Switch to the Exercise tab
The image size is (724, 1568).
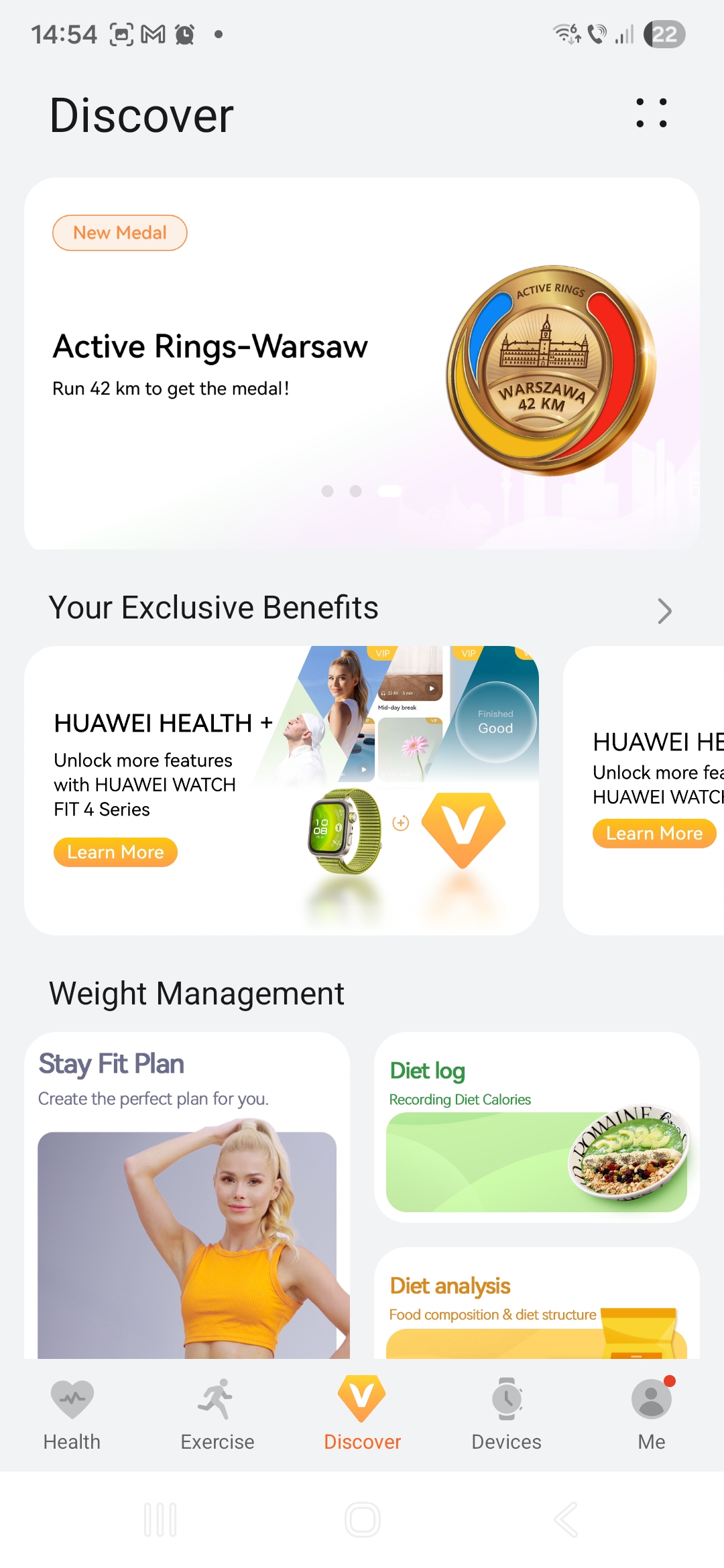coord(217,1413)
